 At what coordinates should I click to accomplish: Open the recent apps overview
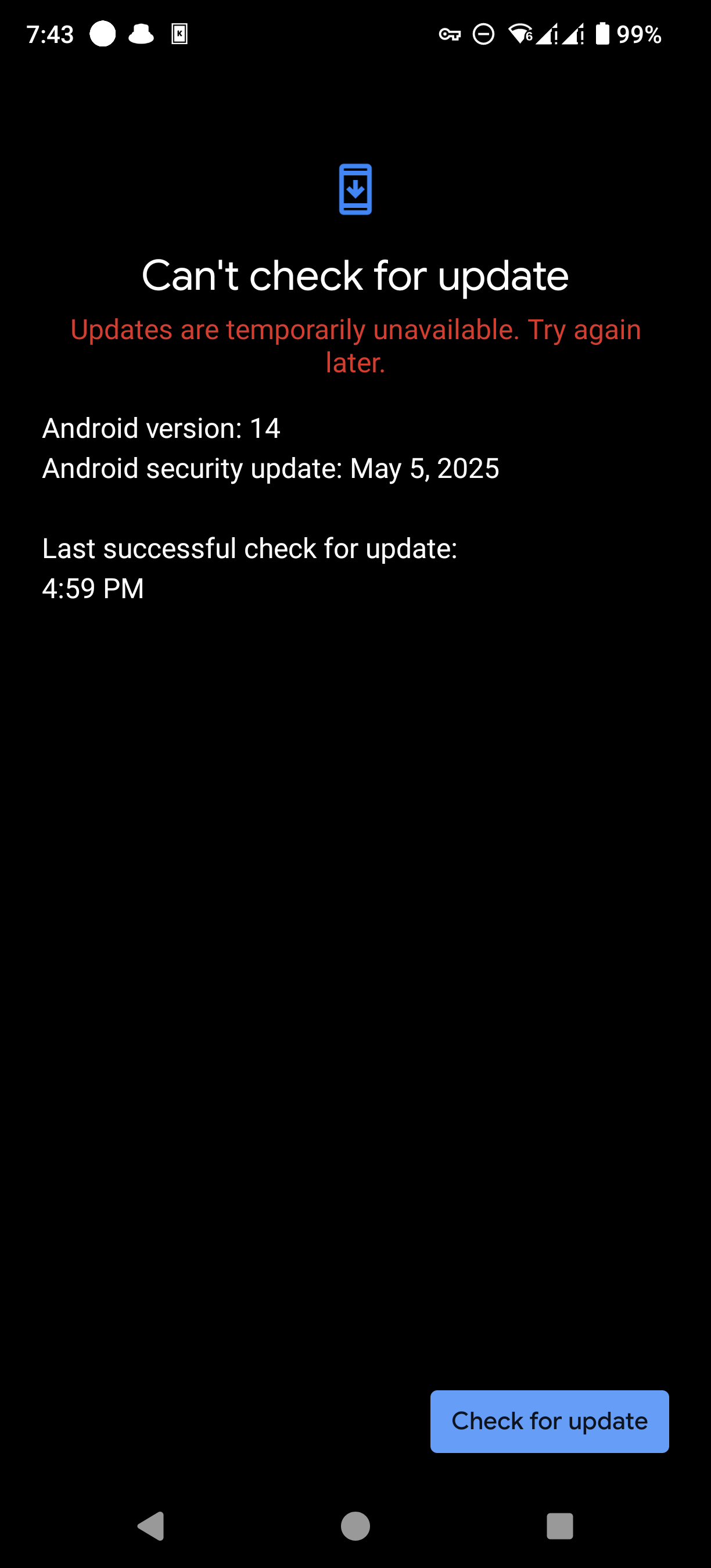click(x=560, y=1526)
